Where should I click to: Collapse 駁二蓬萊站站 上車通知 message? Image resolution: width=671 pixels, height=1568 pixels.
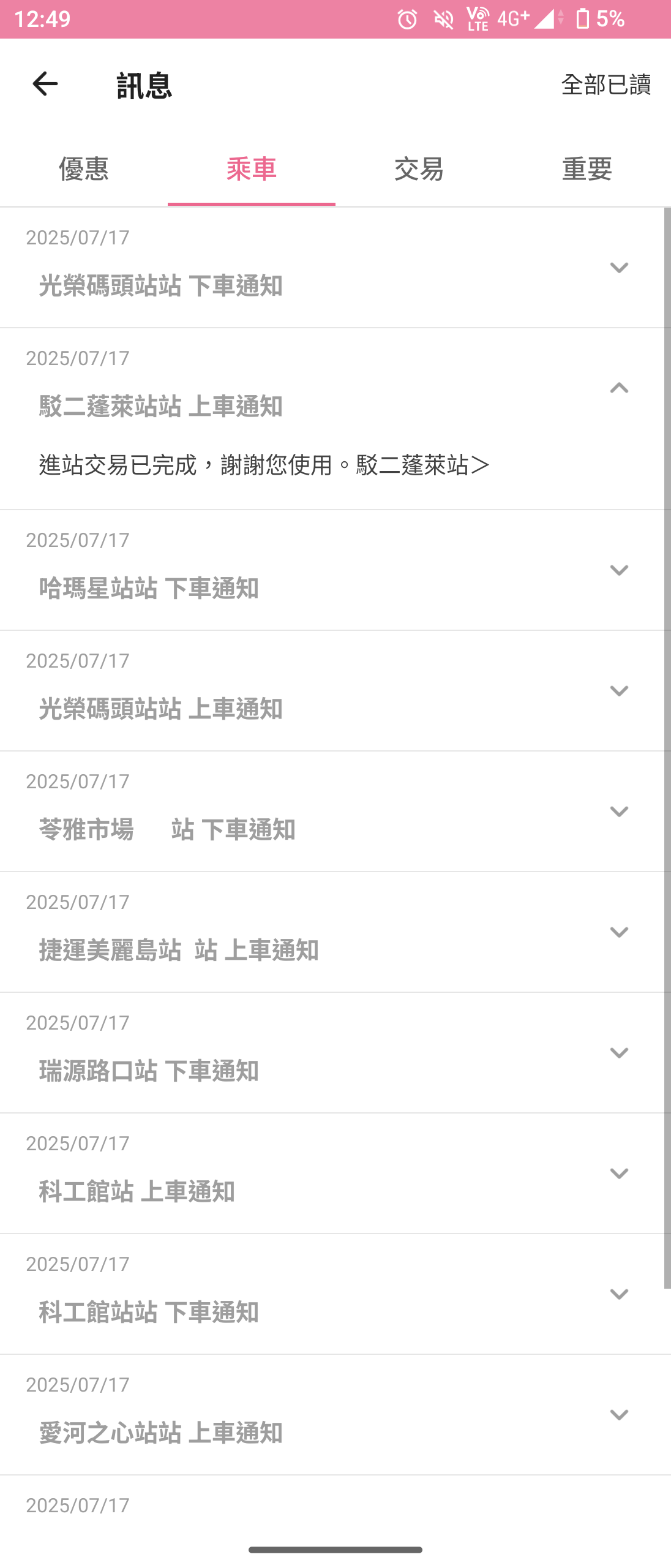619,388
